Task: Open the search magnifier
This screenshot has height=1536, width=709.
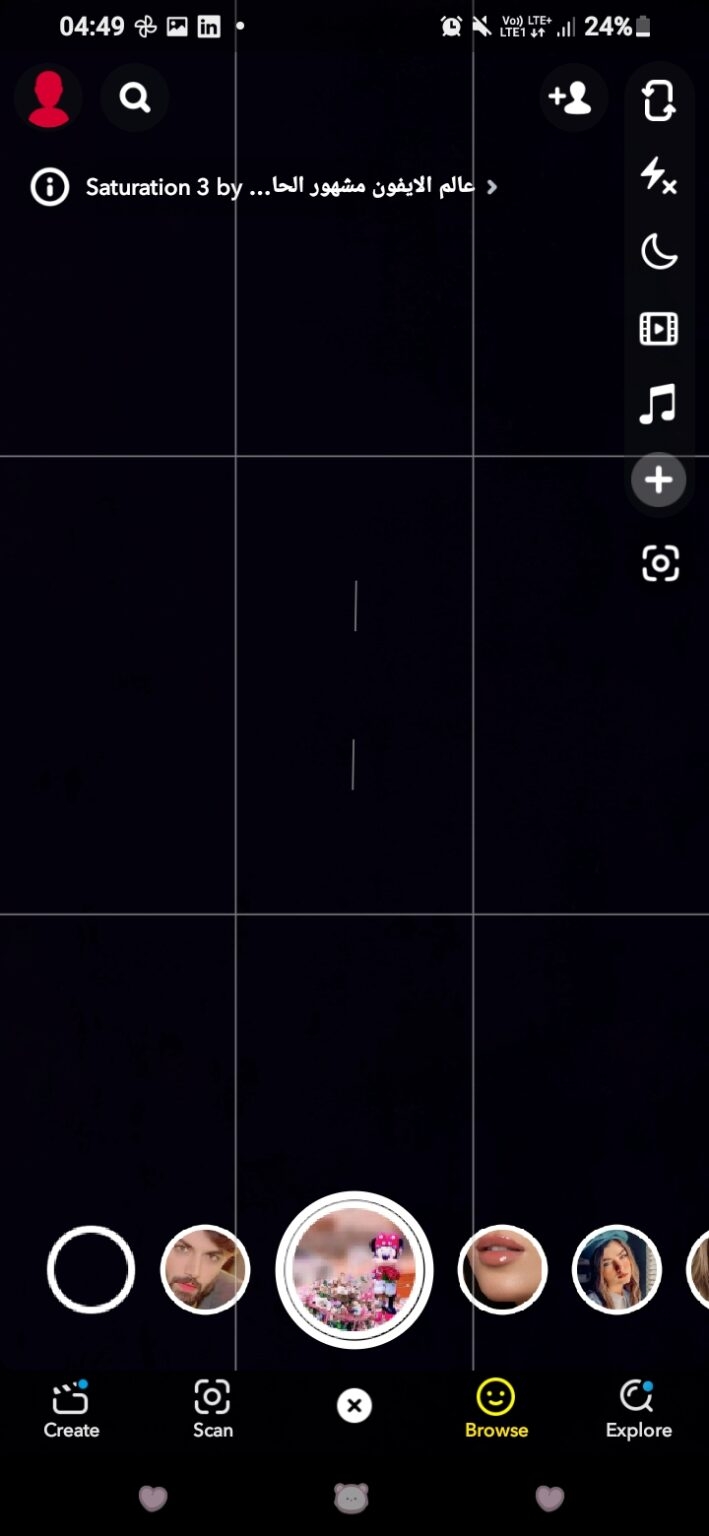Action: point(135,98)
